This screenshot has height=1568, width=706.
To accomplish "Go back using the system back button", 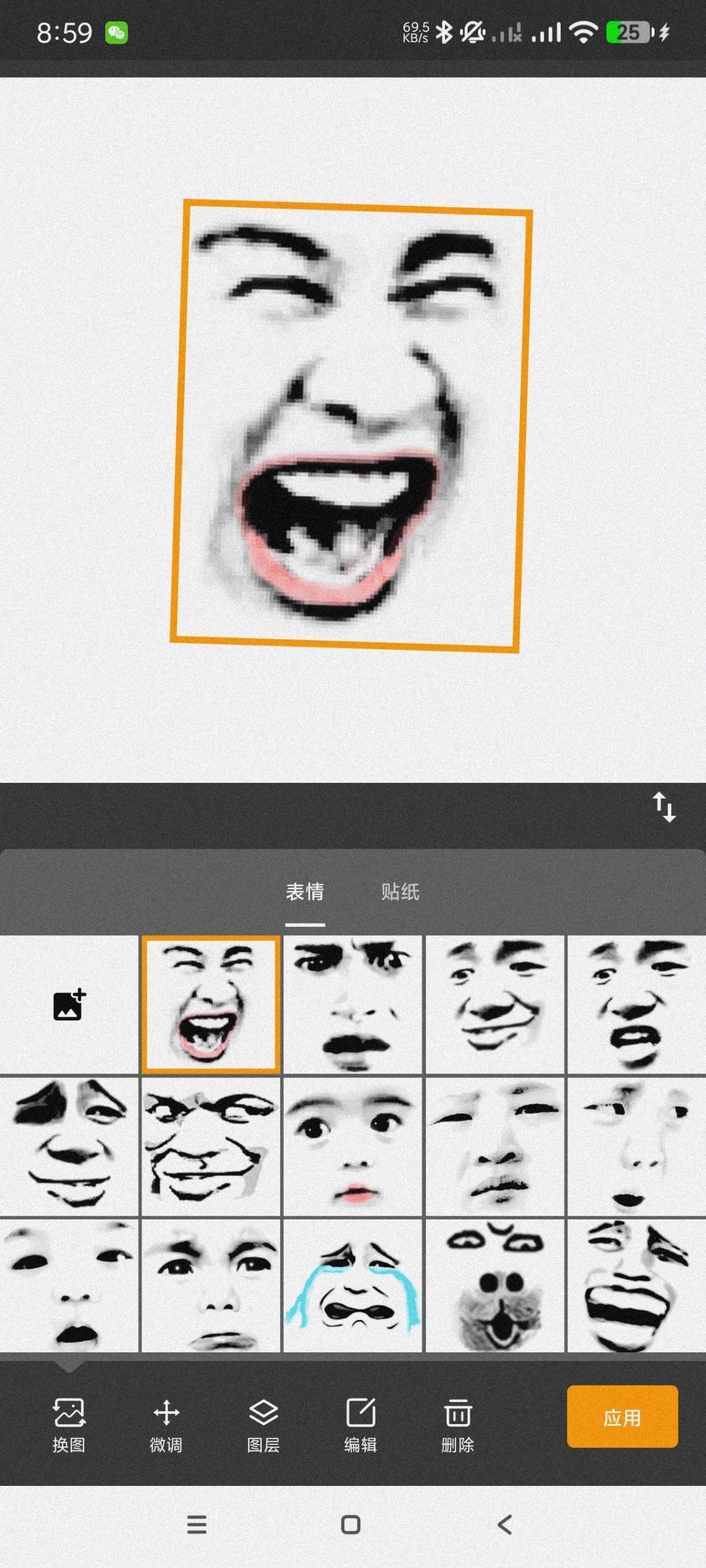I will (504, 1525).
